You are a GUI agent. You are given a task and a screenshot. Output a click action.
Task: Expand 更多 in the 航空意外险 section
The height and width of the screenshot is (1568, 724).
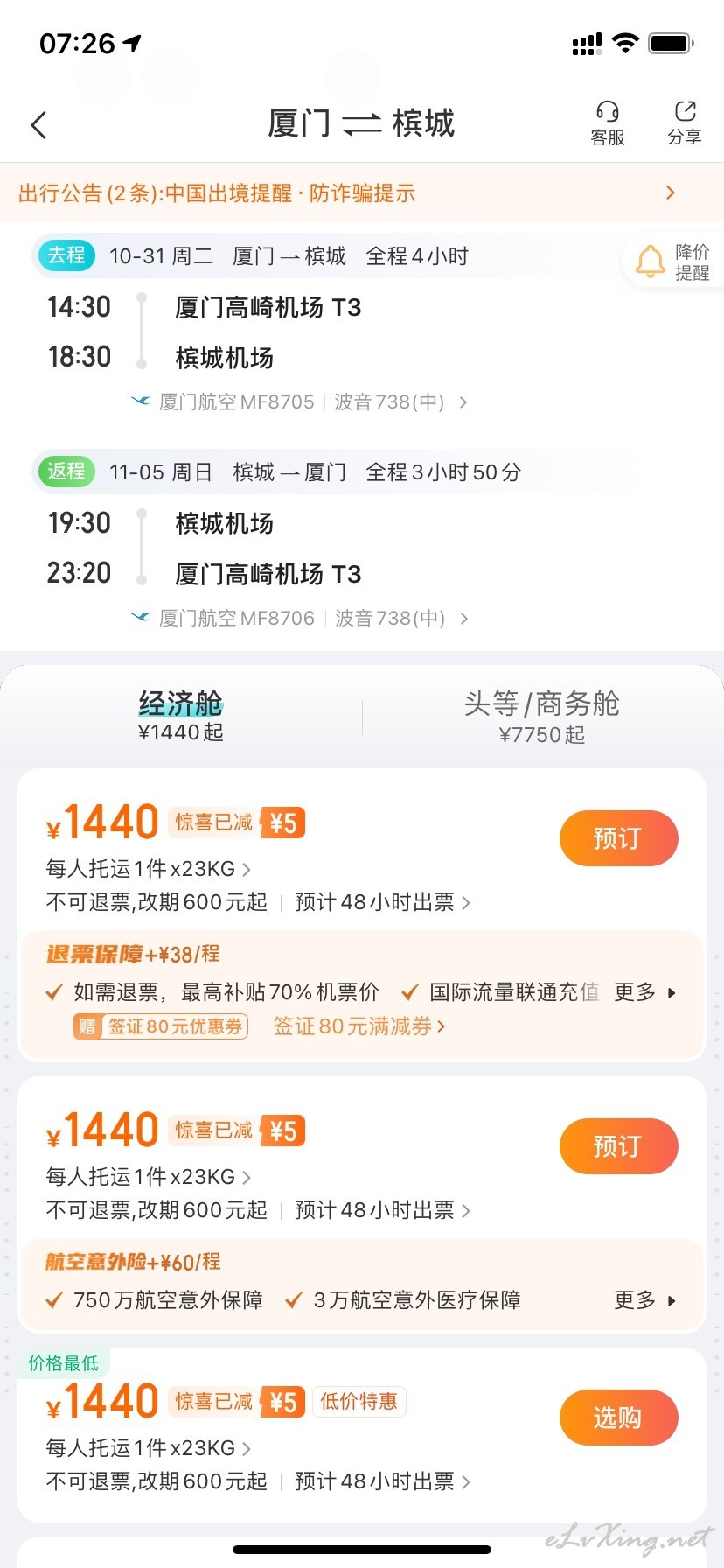tap(645, 1300)
